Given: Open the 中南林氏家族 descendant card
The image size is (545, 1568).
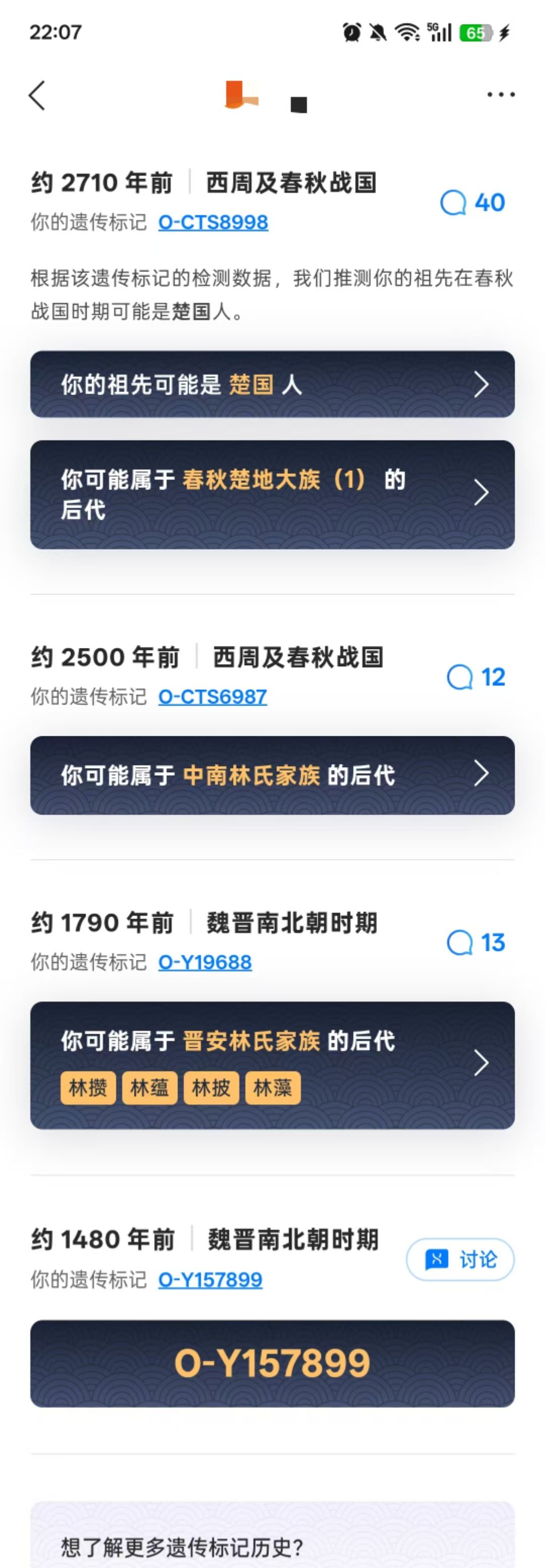Looking at the screenshot, I should coord(272,775).
